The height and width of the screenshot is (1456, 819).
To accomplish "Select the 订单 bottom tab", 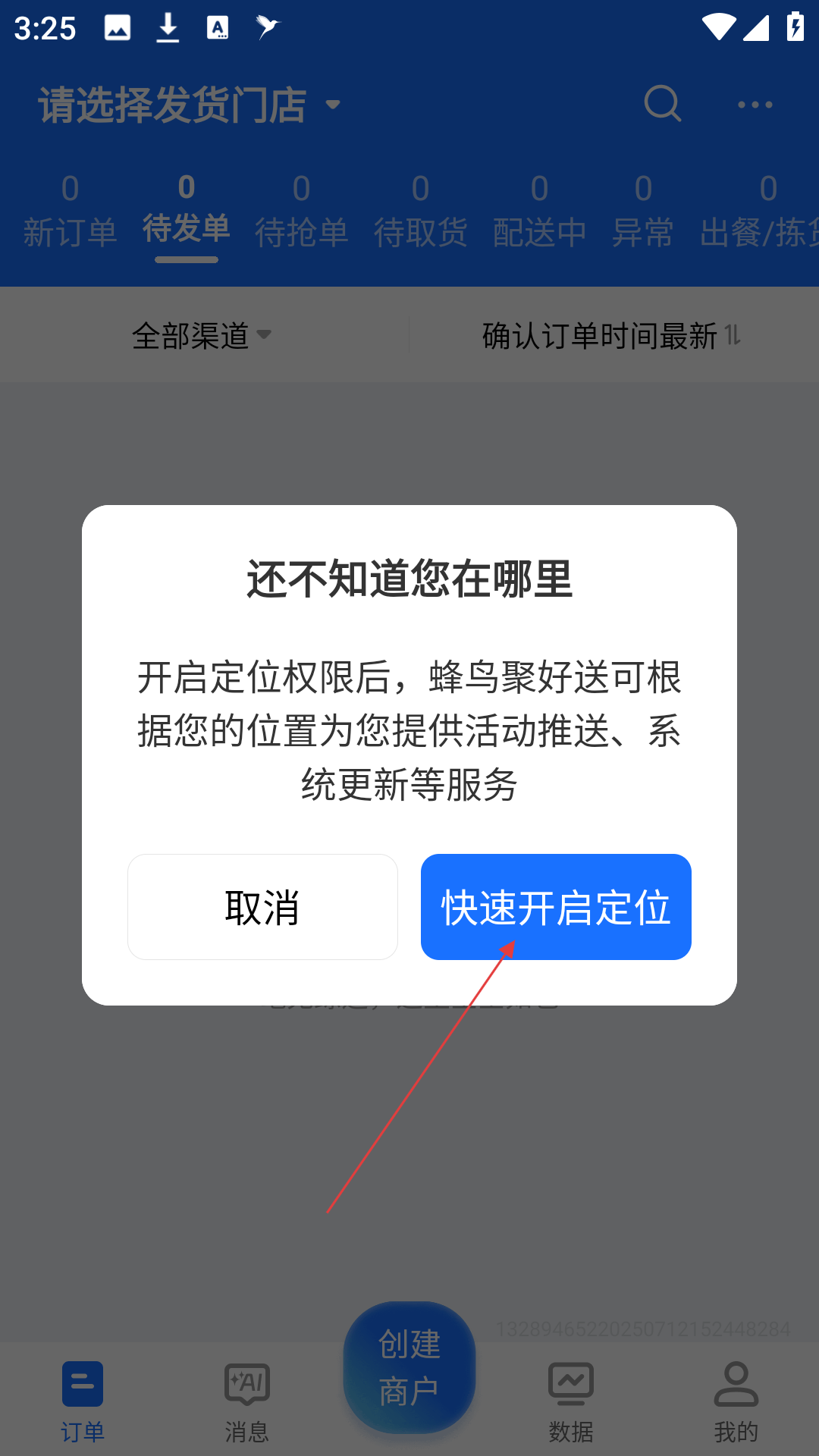I will pyautogui.click(x=83, y=1401).
